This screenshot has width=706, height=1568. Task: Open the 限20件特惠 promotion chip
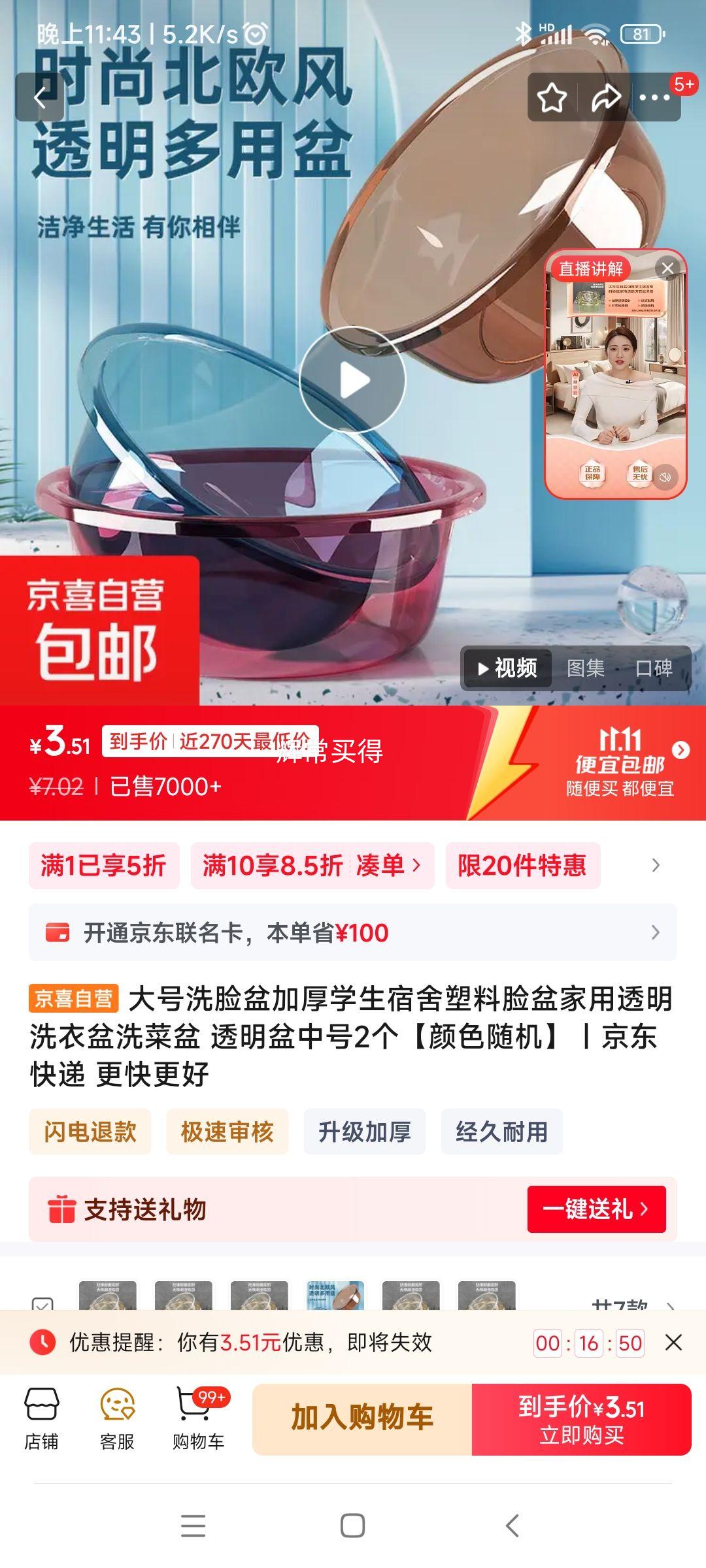click(x=522, y=866)
